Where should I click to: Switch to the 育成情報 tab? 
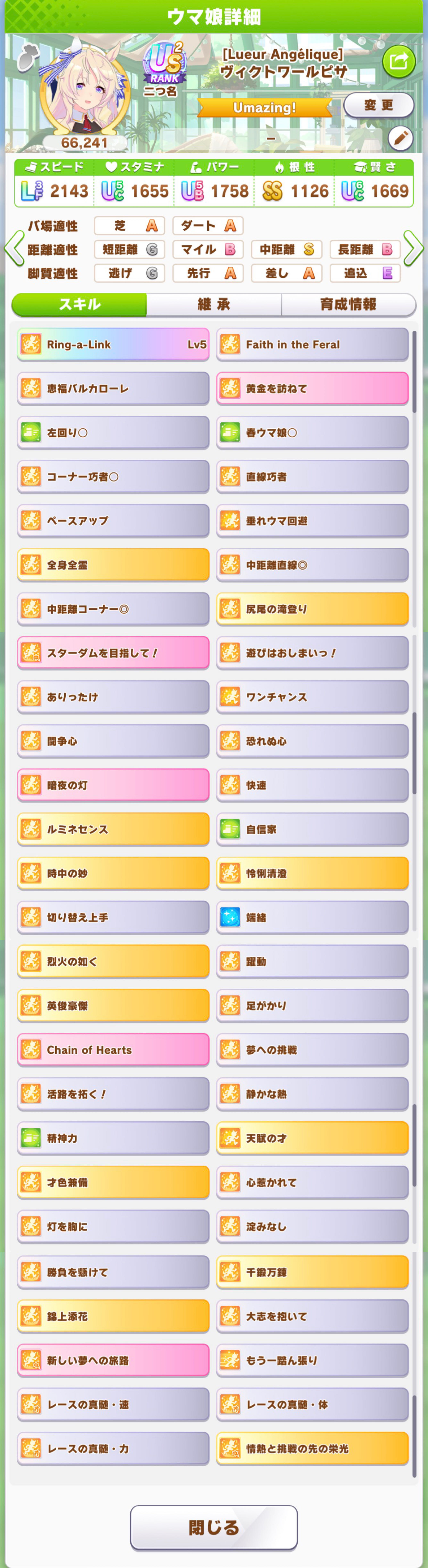click(x=348, y=304)
